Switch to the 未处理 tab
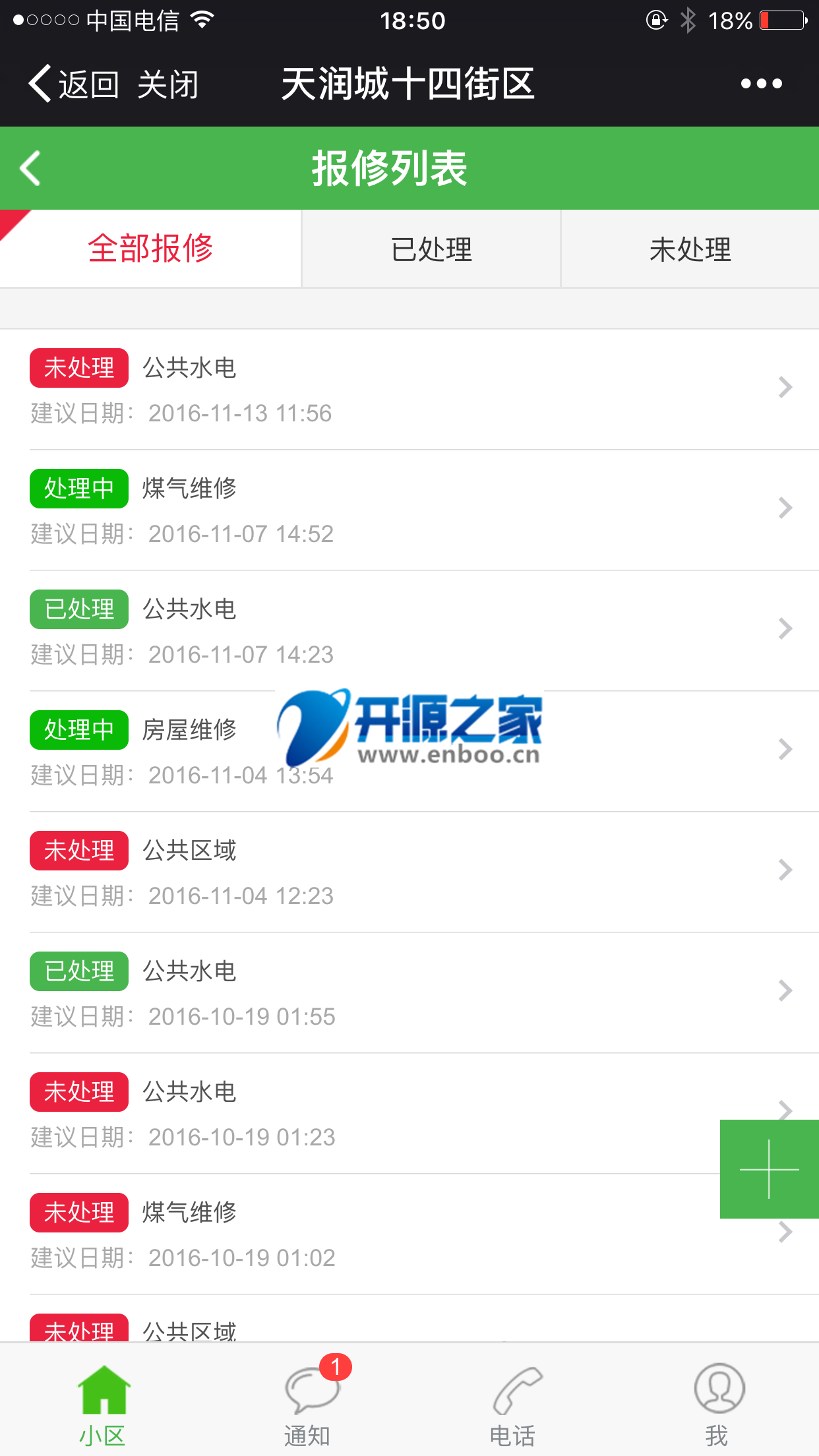Viewport: 819px width, 1456px height. pos(690,249)
